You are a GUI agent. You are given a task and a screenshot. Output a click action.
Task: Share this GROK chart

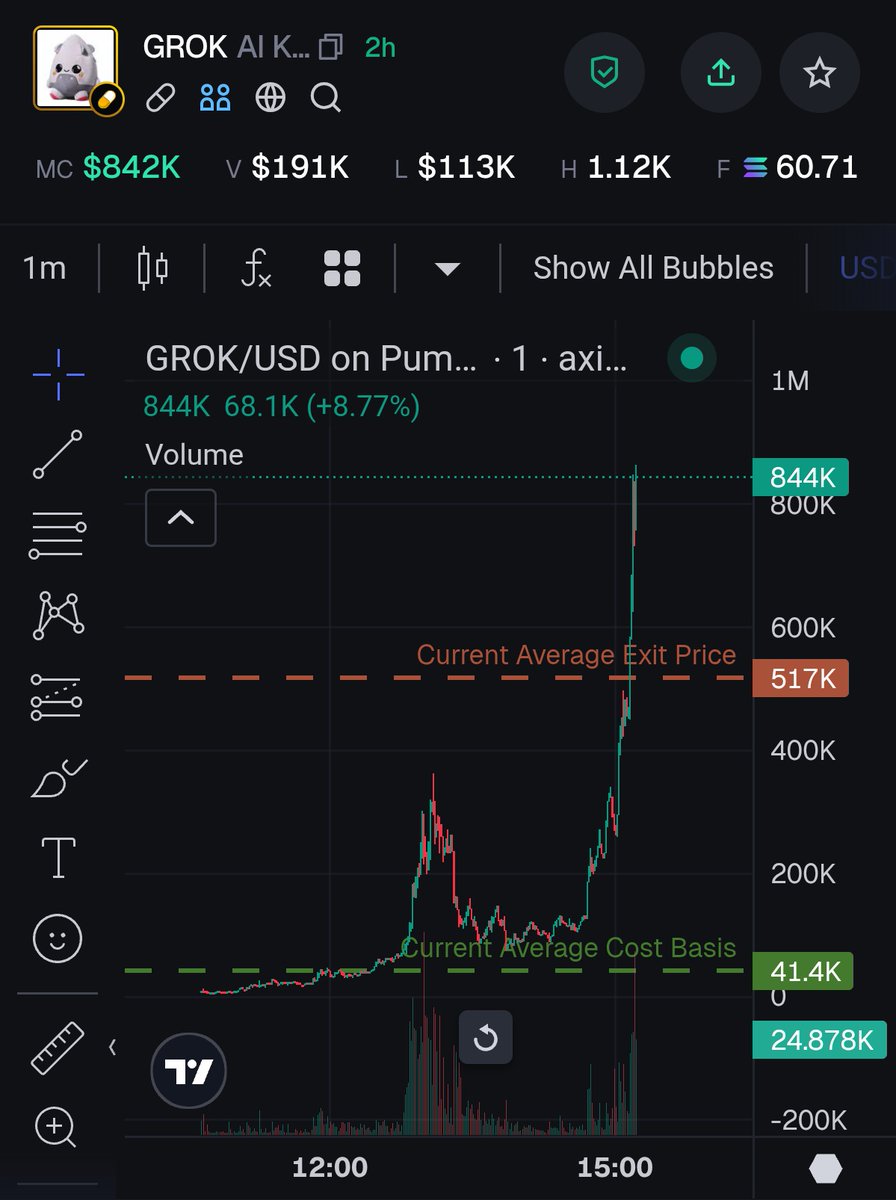[x=720, y=72]
